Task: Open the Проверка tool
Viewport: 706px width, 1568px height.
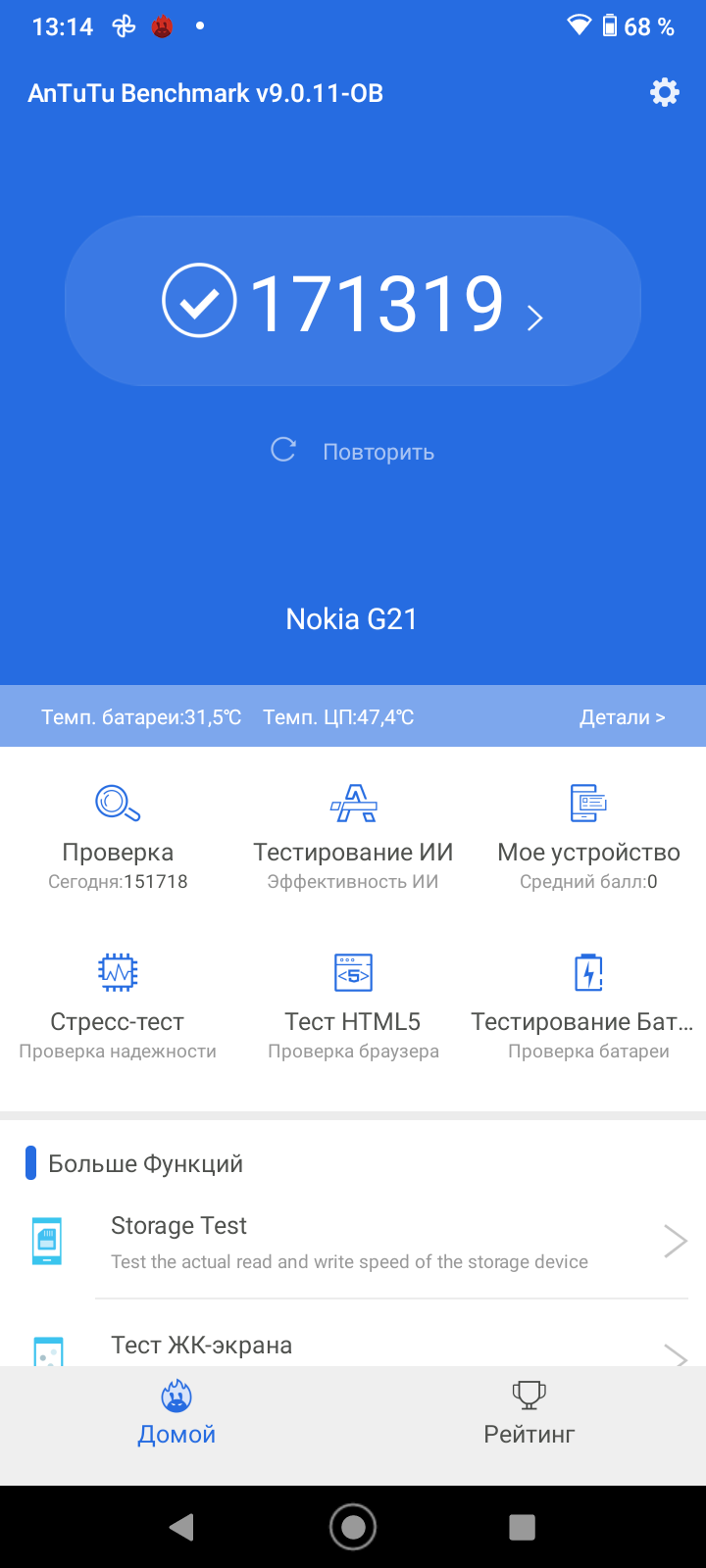Action: (118, 836)
